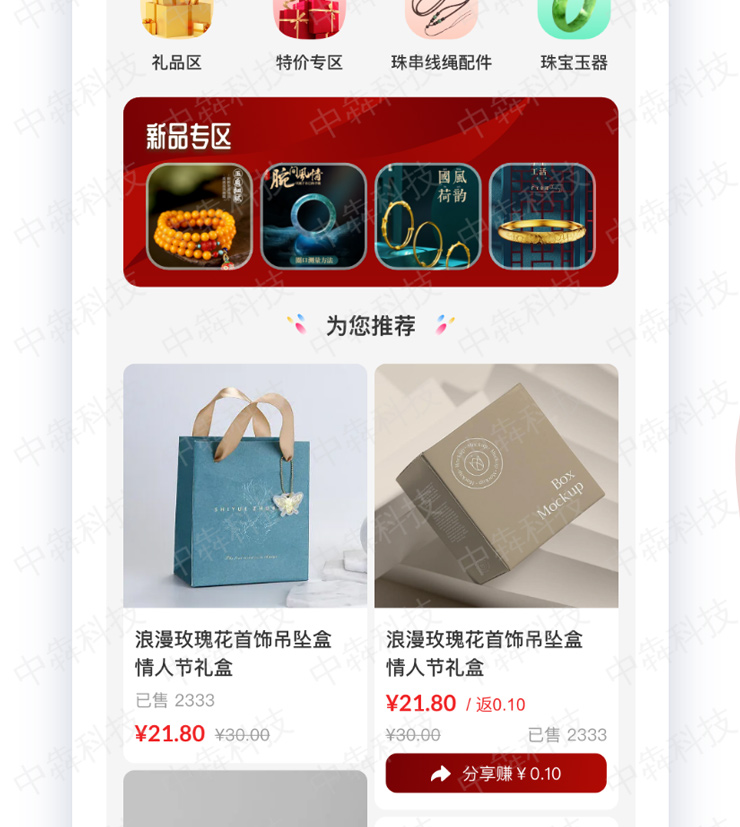The height and width of the screenshot is (827, 740).
Task: Open the blue gift bag product card
Action: [245, 486]
